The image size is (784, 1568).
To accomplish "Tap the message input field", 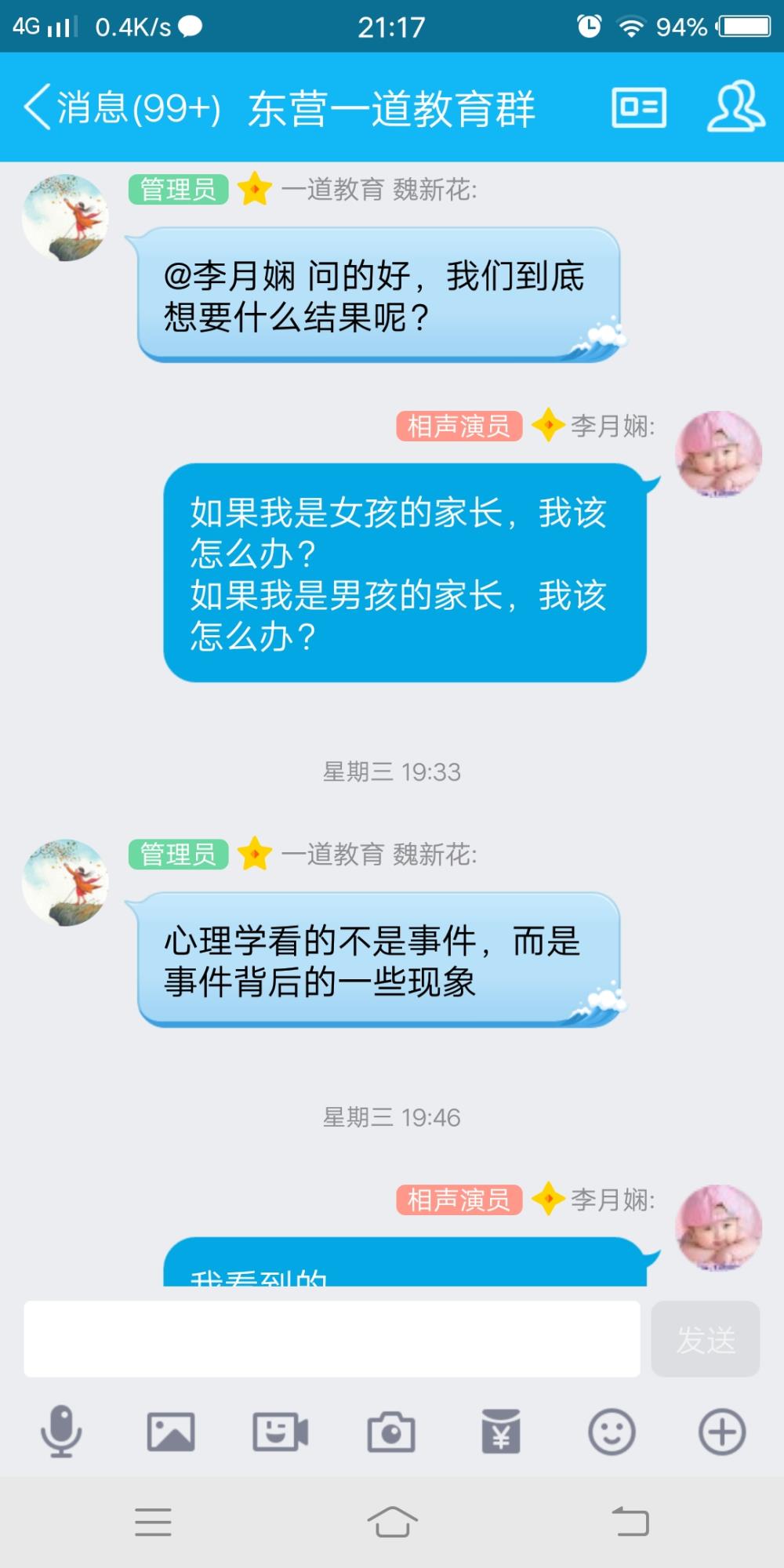I will (x=332, y=1339).
